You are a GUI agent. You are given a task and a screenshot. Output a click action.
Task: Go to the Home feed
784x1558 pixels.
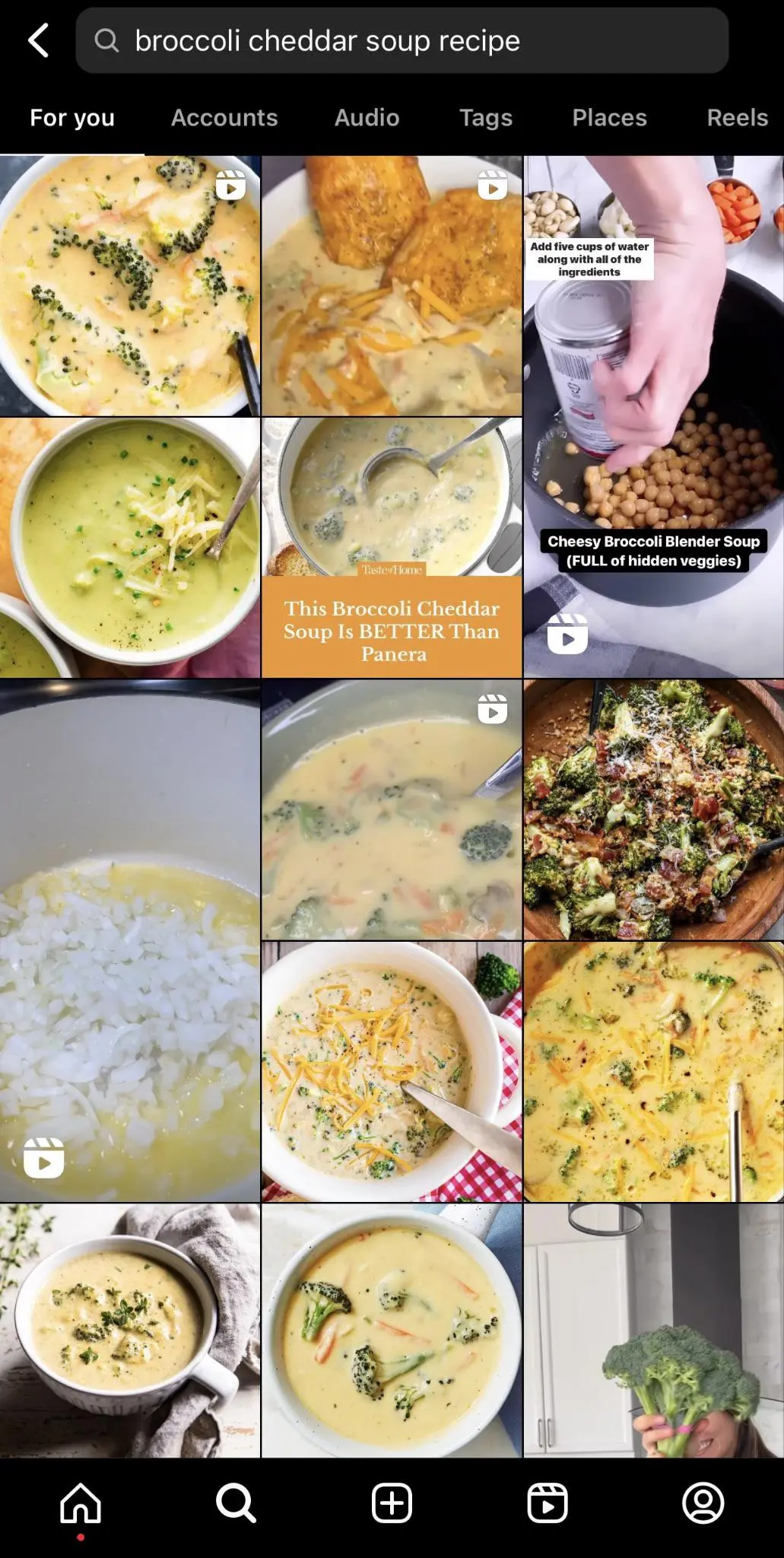coord(81,1503)
